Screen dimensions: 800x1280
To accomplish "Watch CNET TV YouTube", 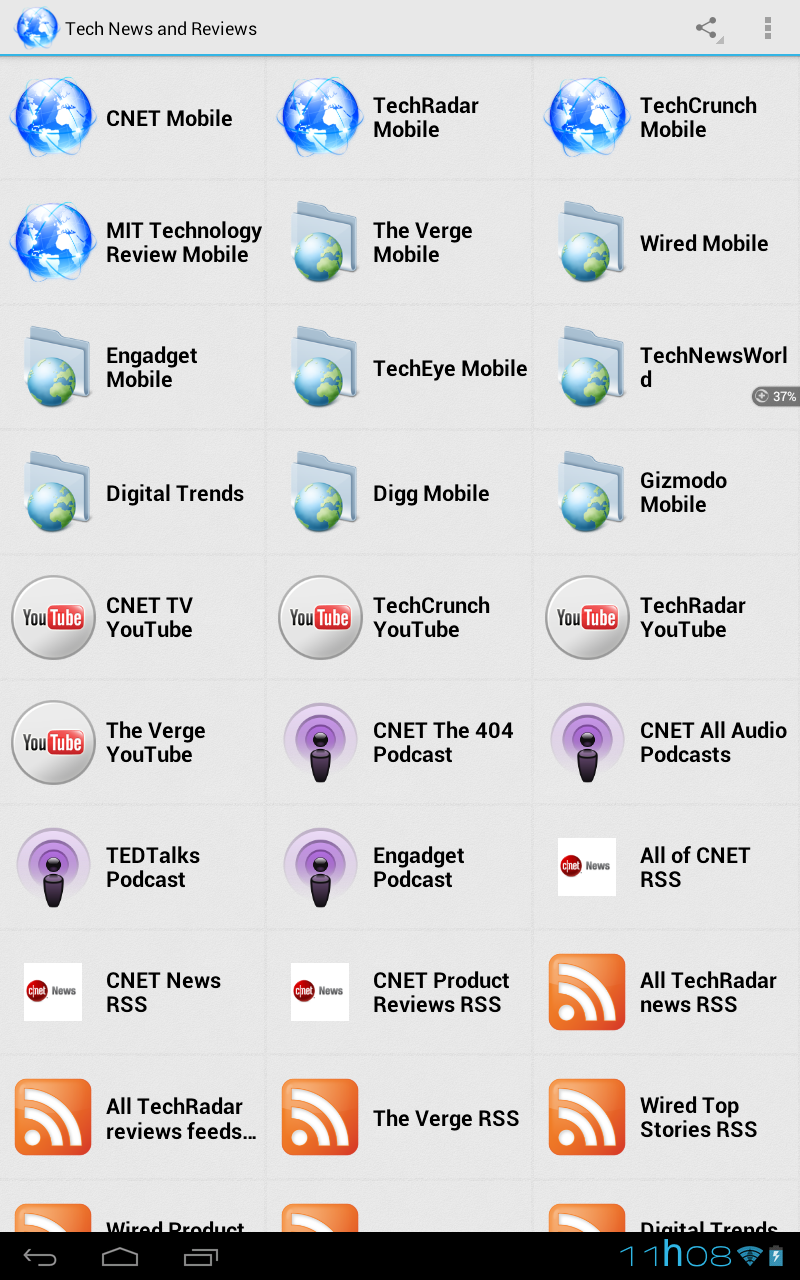I will click(133, 618).
